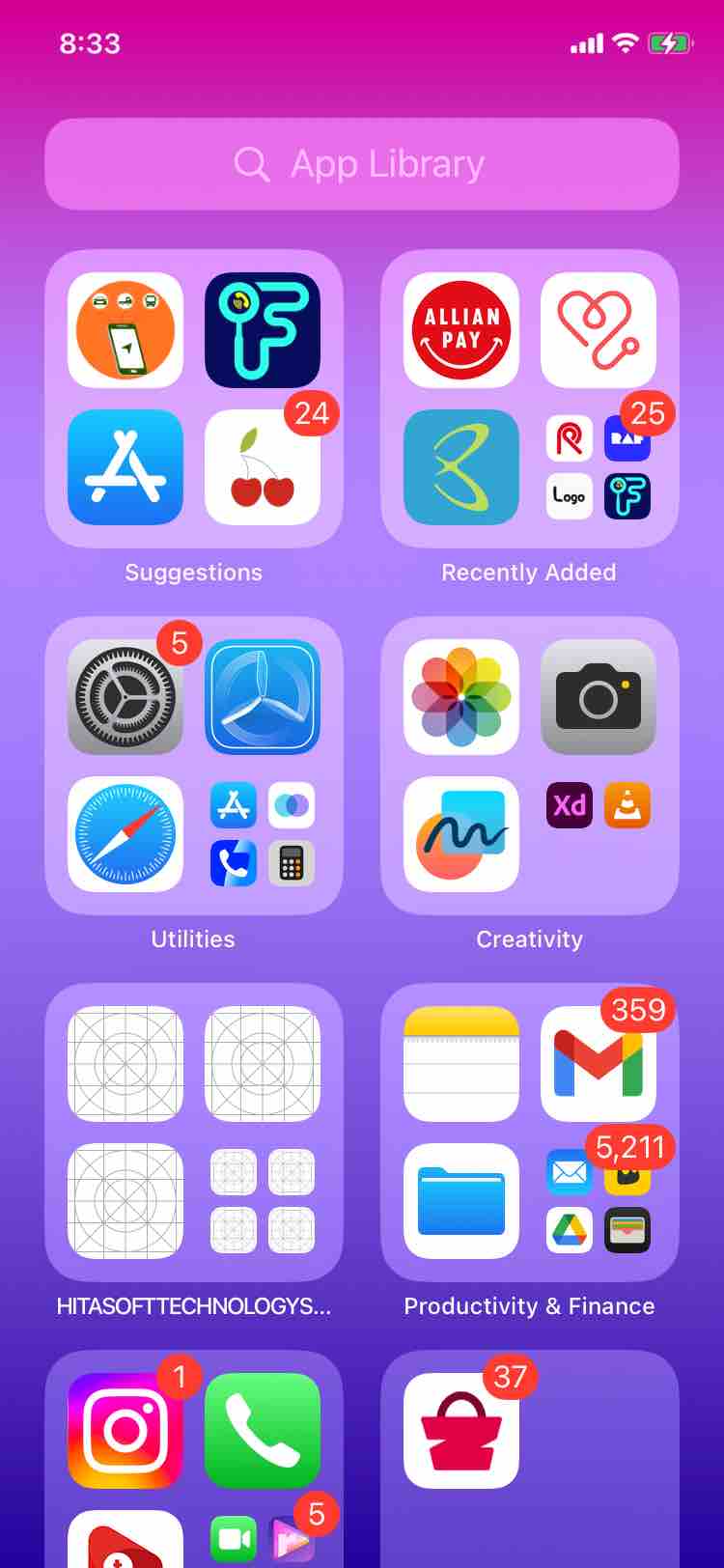Expand the Utilities small-icon group
The image size is (724, 1568).
pos(263,834)
